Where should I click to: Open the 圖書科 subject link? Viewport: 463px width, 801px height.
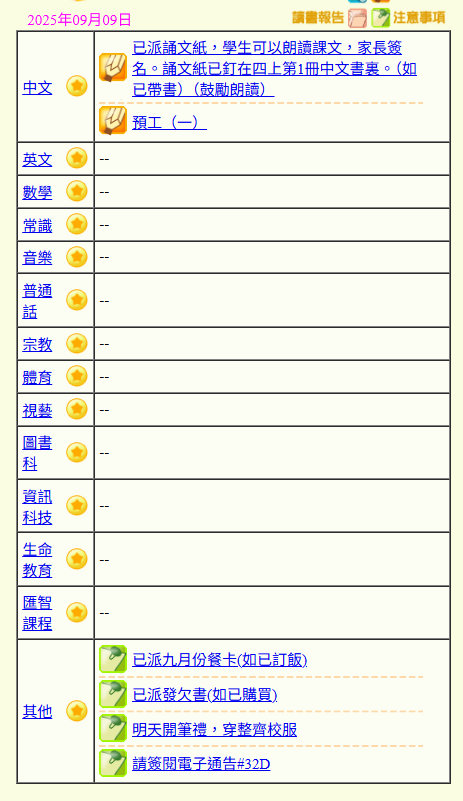[37, 453]
